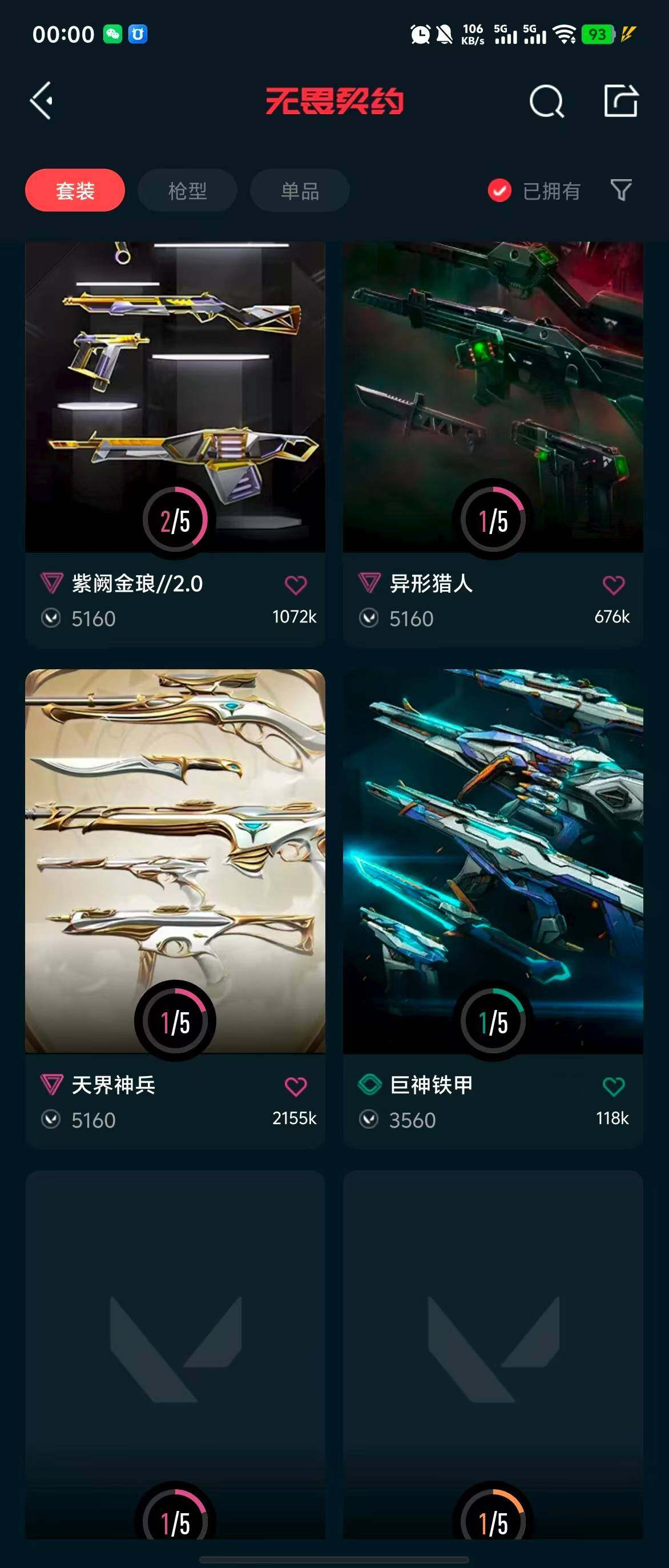Open the search icon
Viewport: 669px width, 1568px height.
click(x=546, y=101)
